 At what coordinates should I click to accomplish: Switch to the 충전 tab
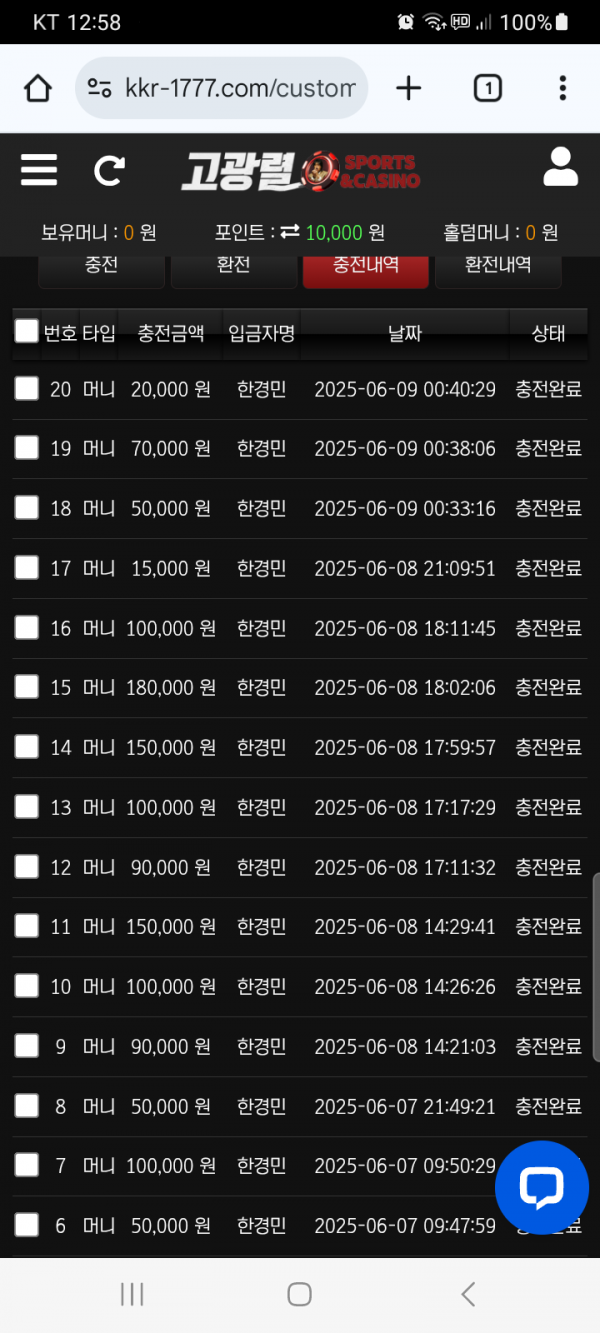(x=102, y=267)
